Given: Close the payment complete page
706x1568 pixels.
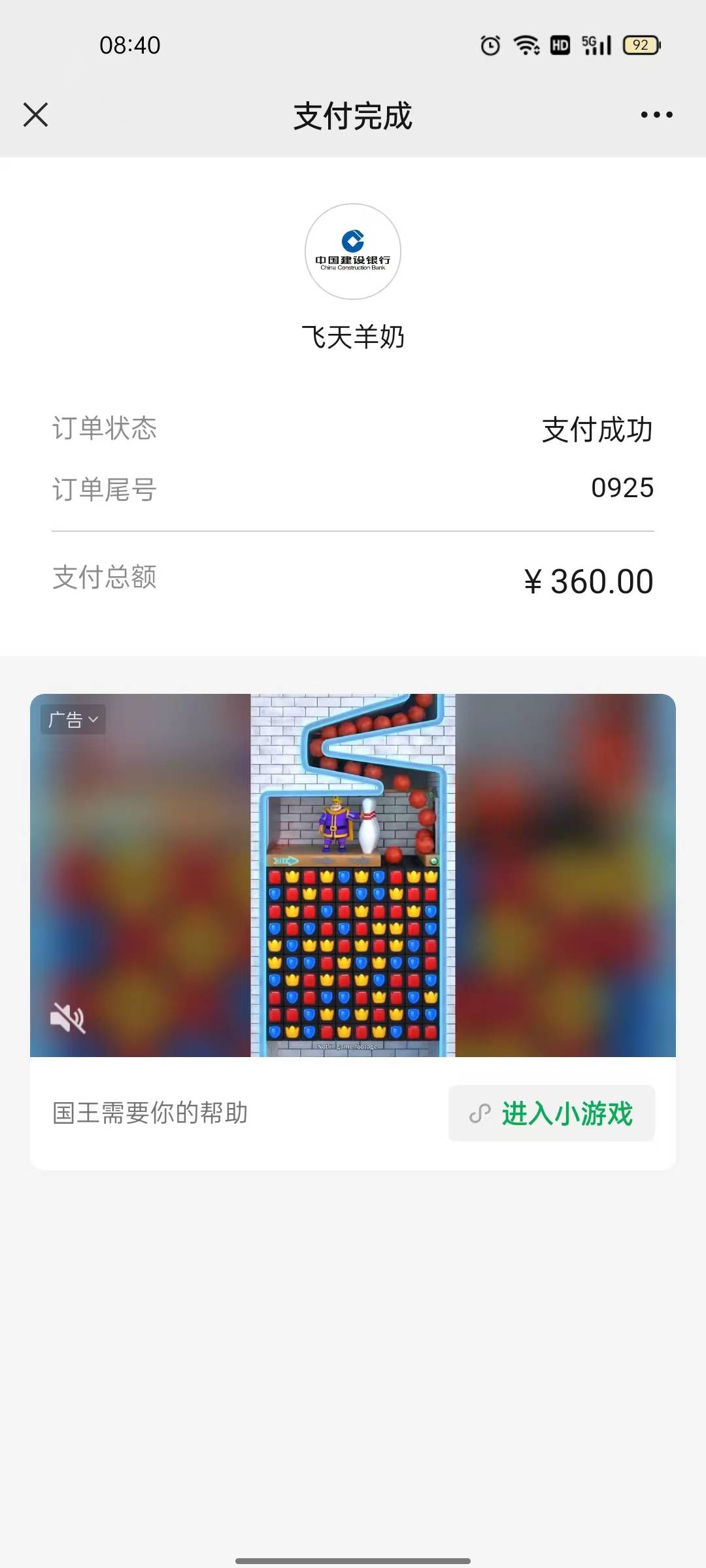Looking at the screenshot, I should coord(36,115).
